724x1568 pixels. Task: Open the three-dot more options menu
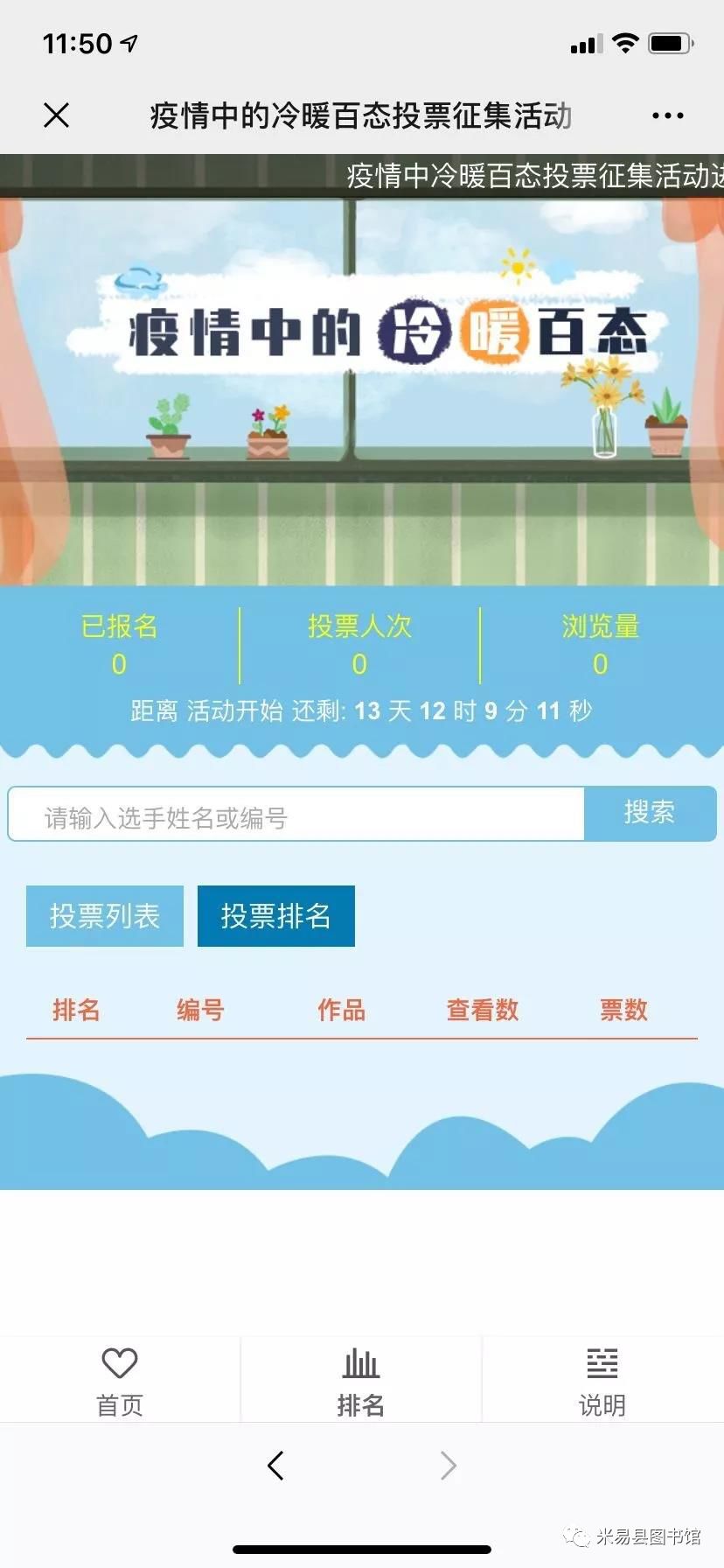coord(667,115)
